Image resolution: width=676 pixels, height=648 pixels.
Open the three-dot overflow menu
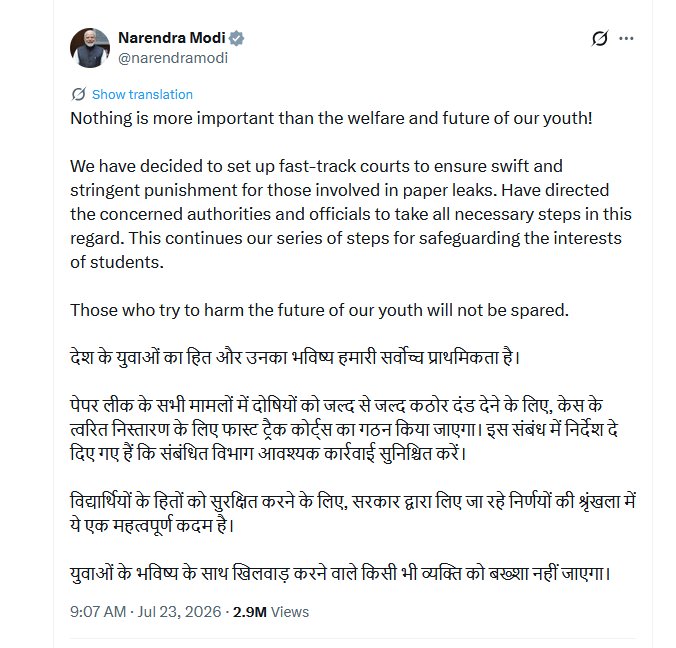click(x=626, y=38)
